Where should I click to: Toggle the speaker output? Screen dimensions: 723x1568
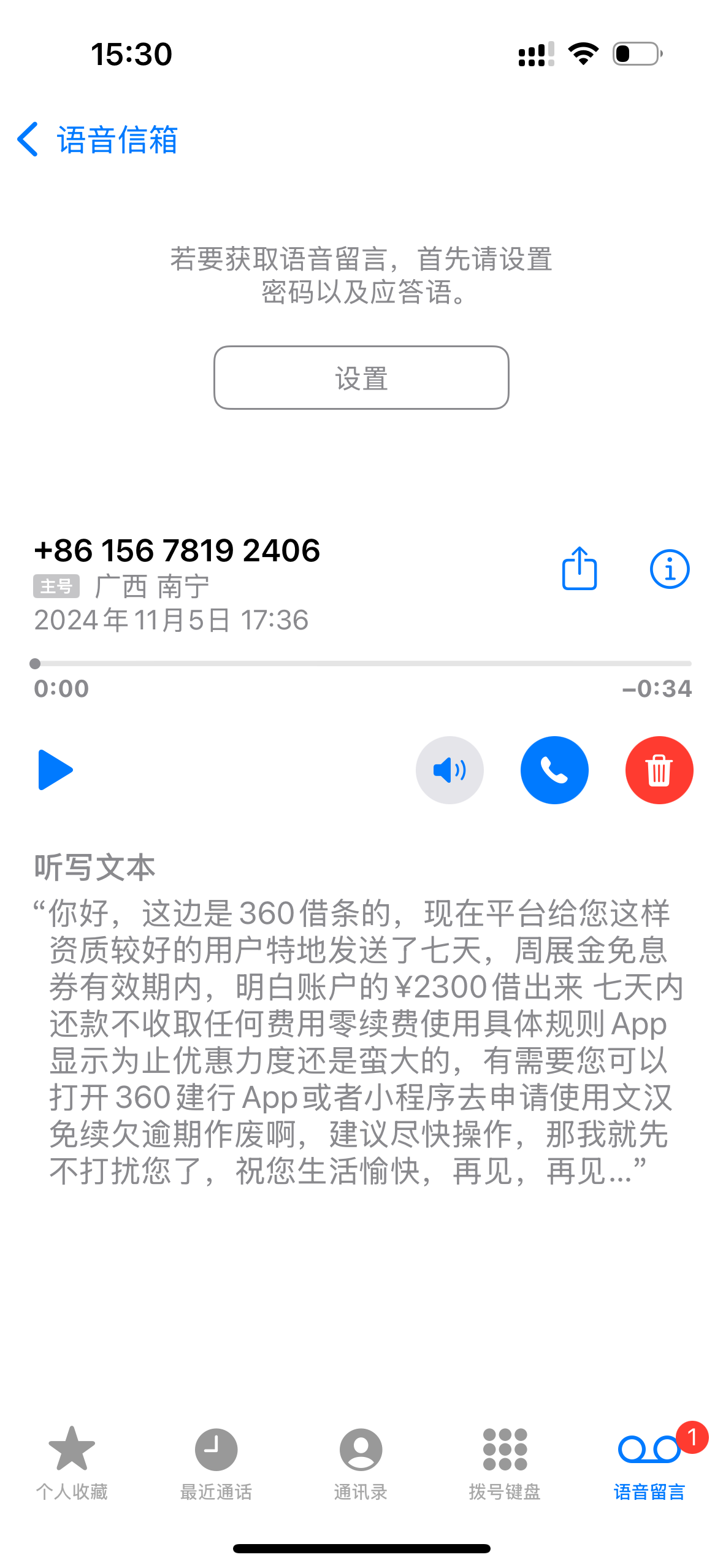coord(449,770)
